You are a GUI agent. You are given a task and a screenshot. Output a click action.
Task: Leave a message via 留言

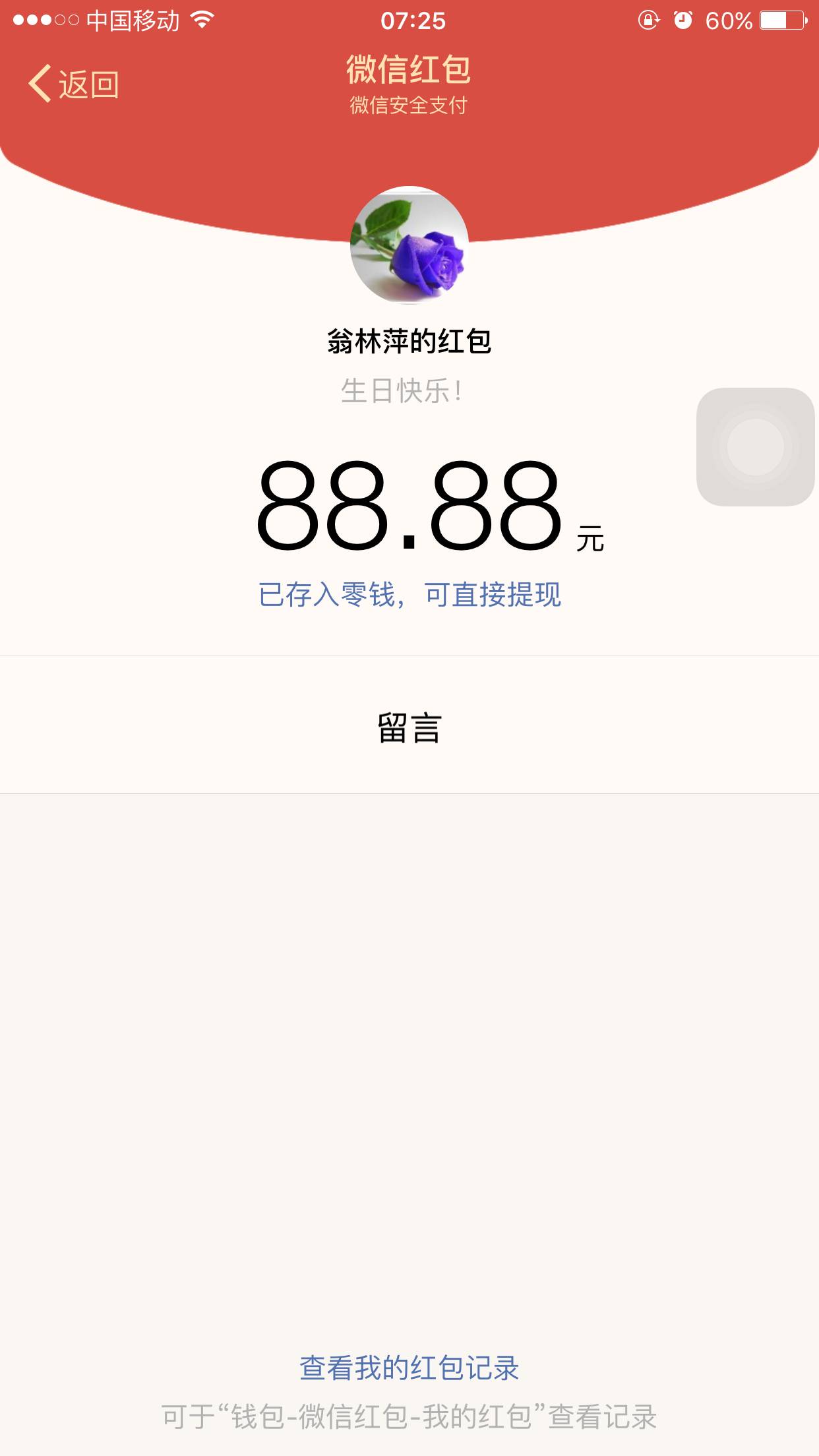[409, 728]
